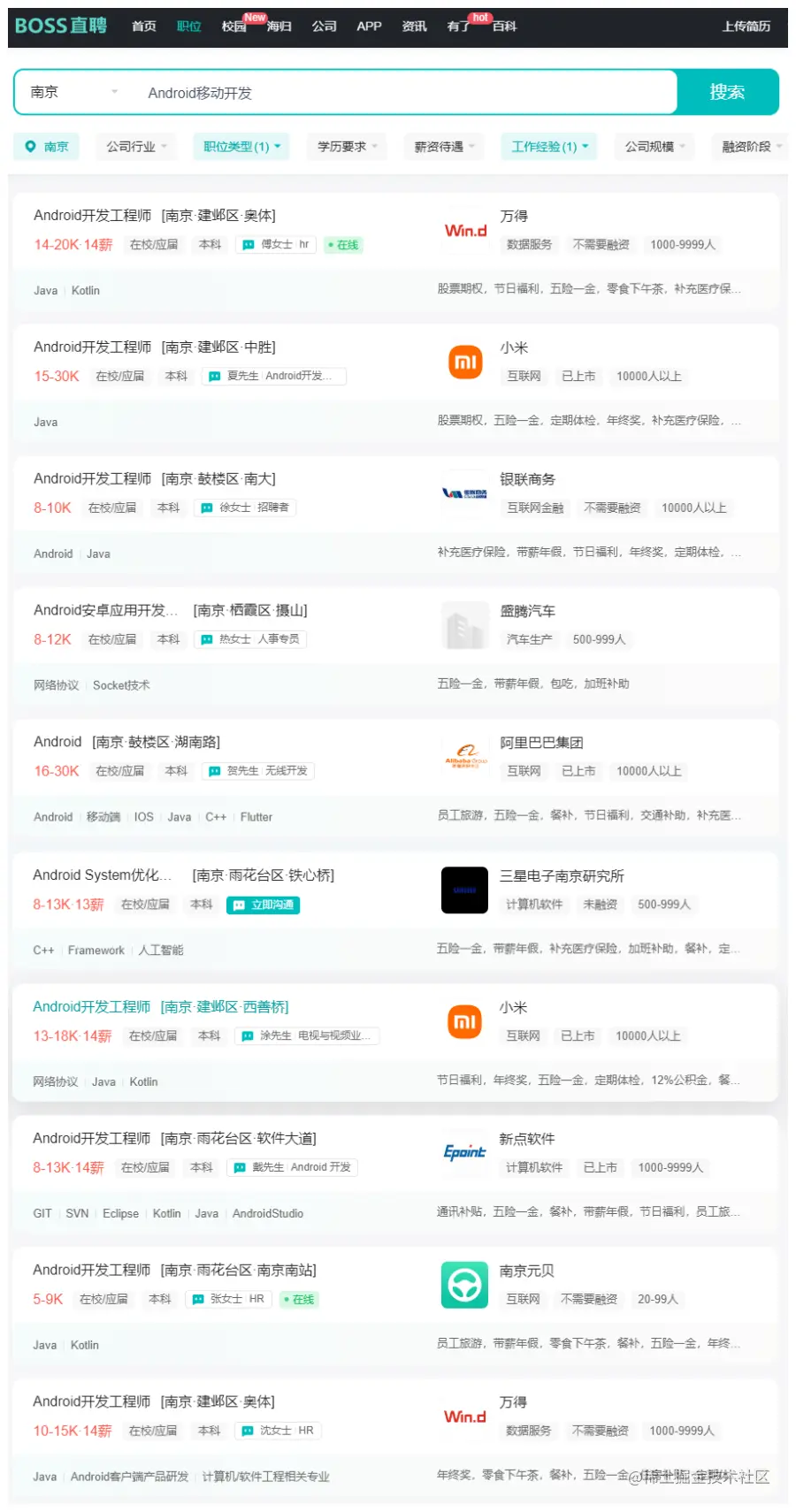Tap 立即沟通 on the 三星电子 job
The image size is (796, 1512).
(x=264, y=905)
